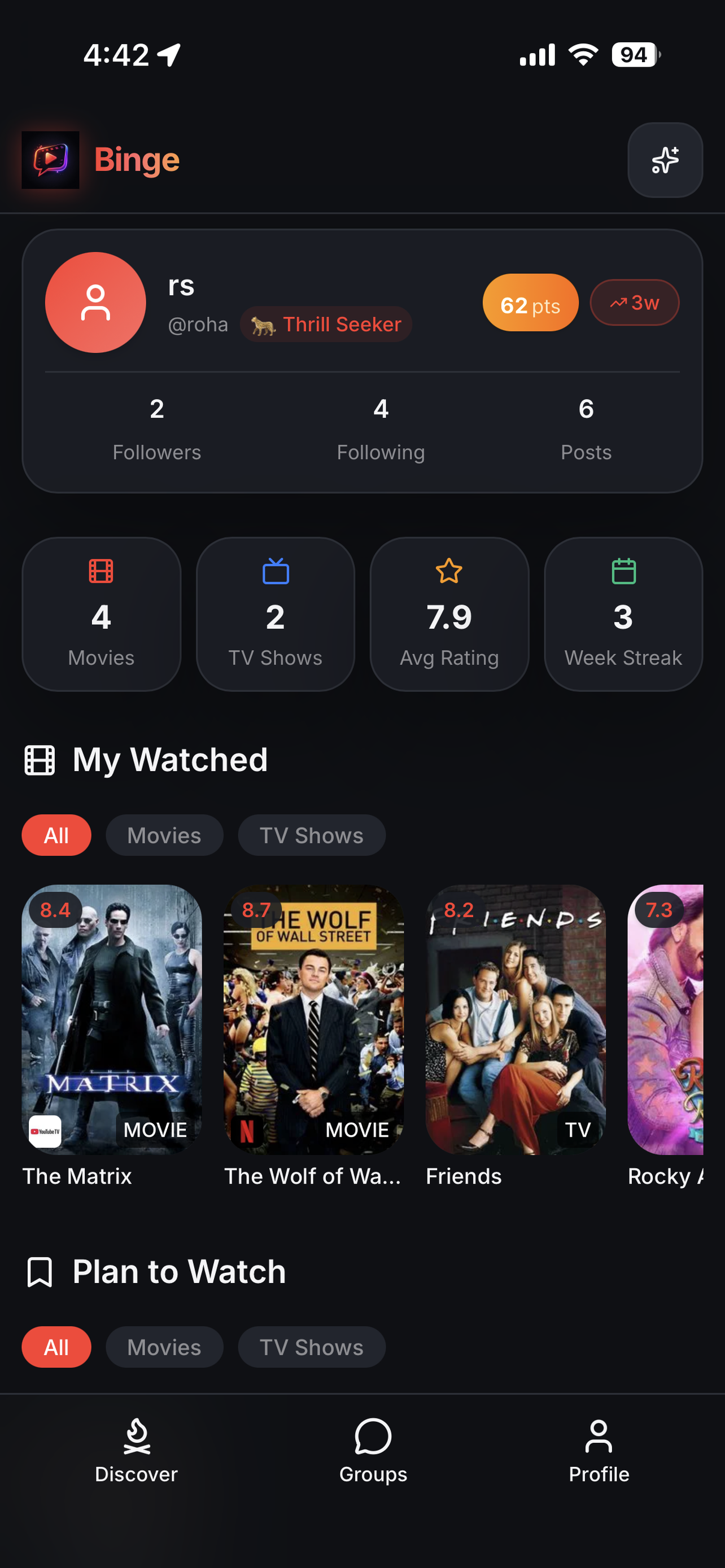The height and width of the screenshot is (1568, 725).
Task: Select the Movies filter in My Watched
Action: [164, 835]
